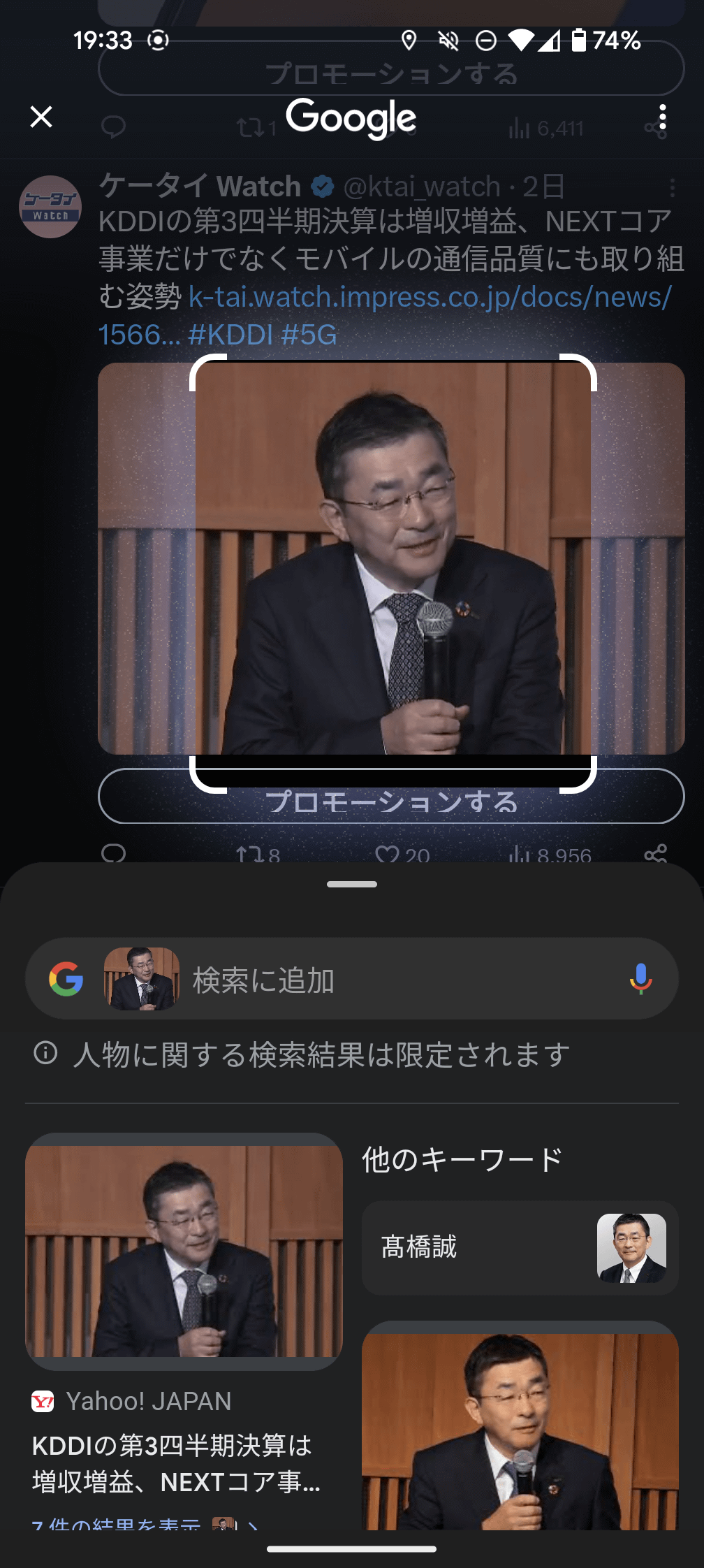The width and height of the screenshot is (704, 1568).
Task: Tap the Google G logo in search bar
Action: tap(68, 979)
